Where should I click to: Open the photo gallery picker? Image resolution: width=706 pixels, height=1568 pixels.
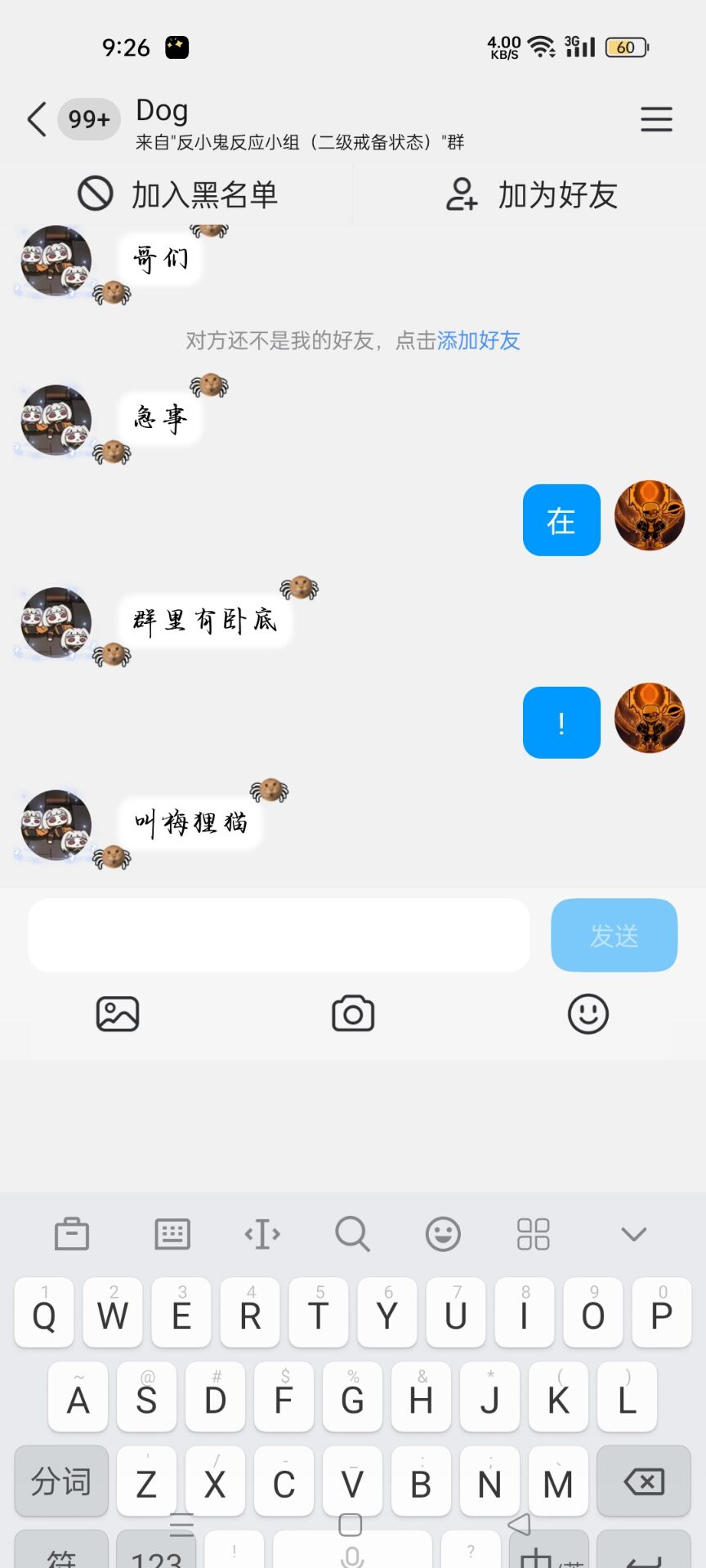click(118, 1014)
